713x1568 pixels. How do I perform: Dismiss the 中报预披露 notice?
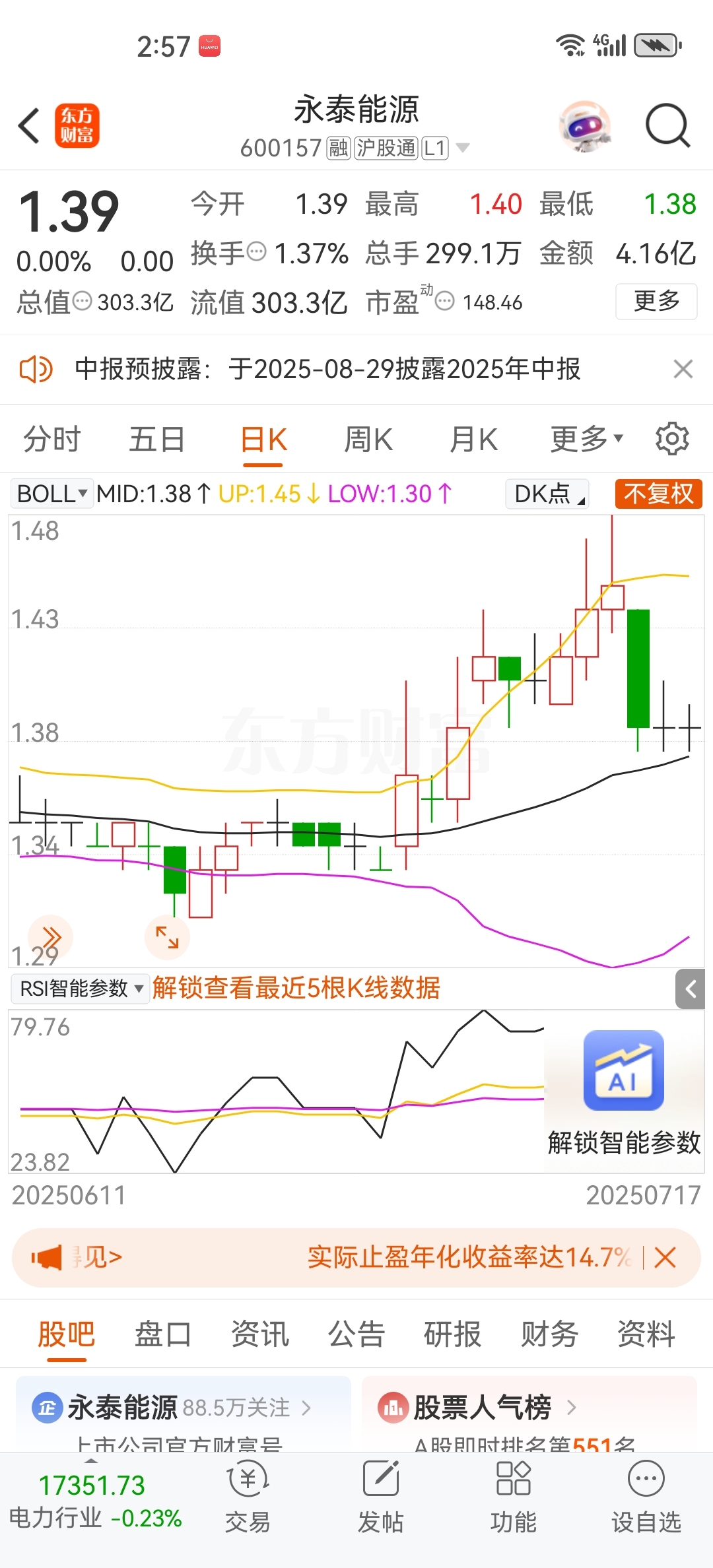point(683,369)
